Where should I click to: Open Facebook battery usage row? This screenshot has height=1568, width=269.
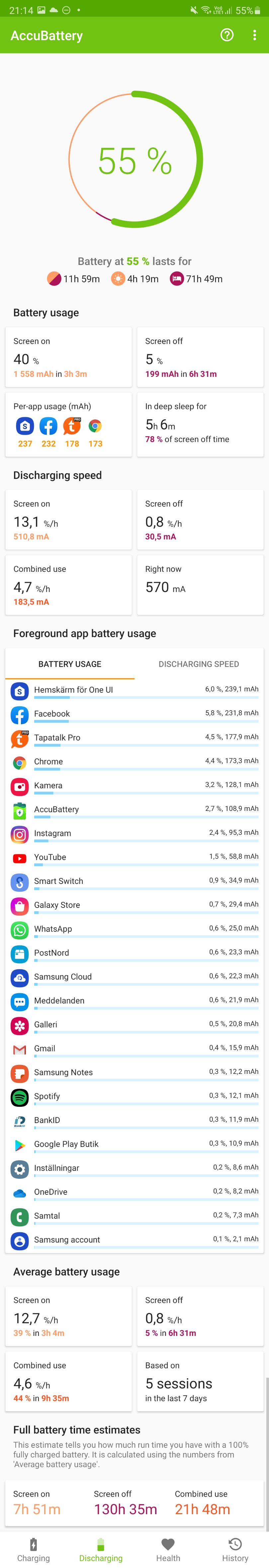tap(134, 715)
